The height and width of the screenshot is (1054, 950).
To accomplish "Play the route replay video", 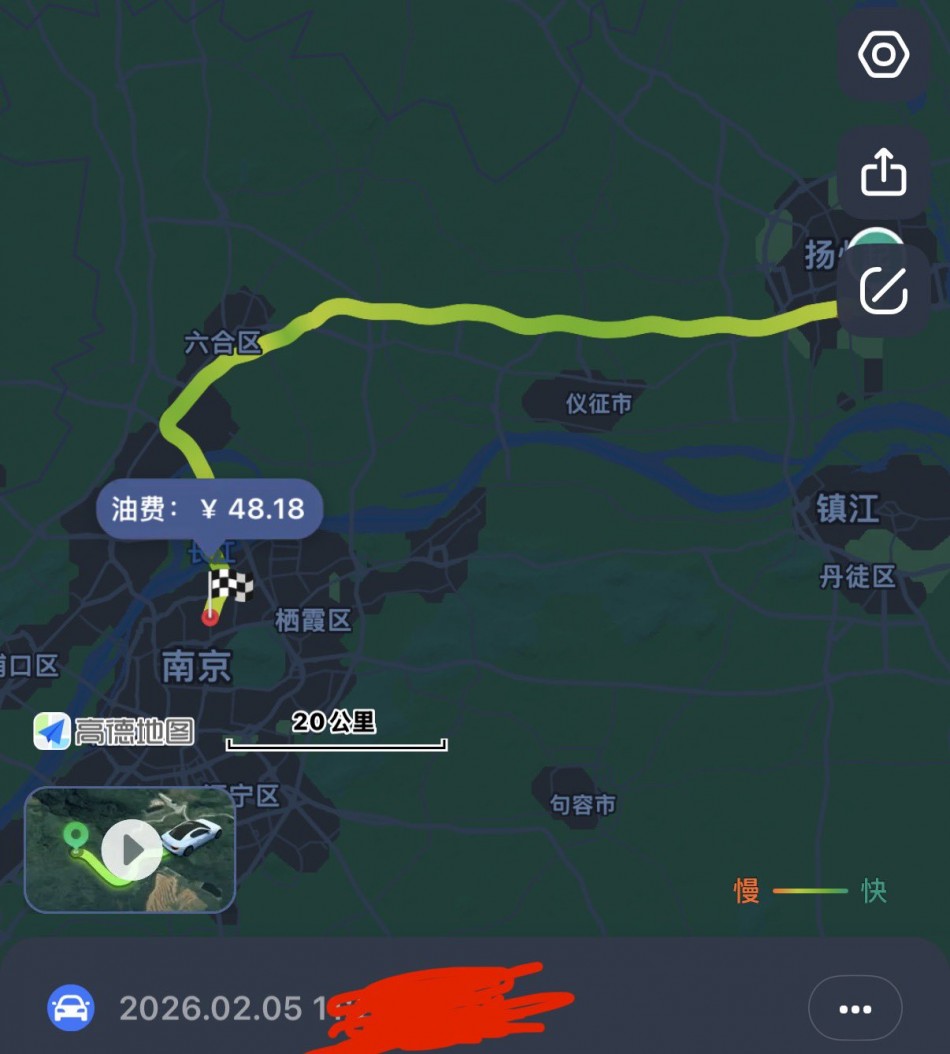I will 131,850.
